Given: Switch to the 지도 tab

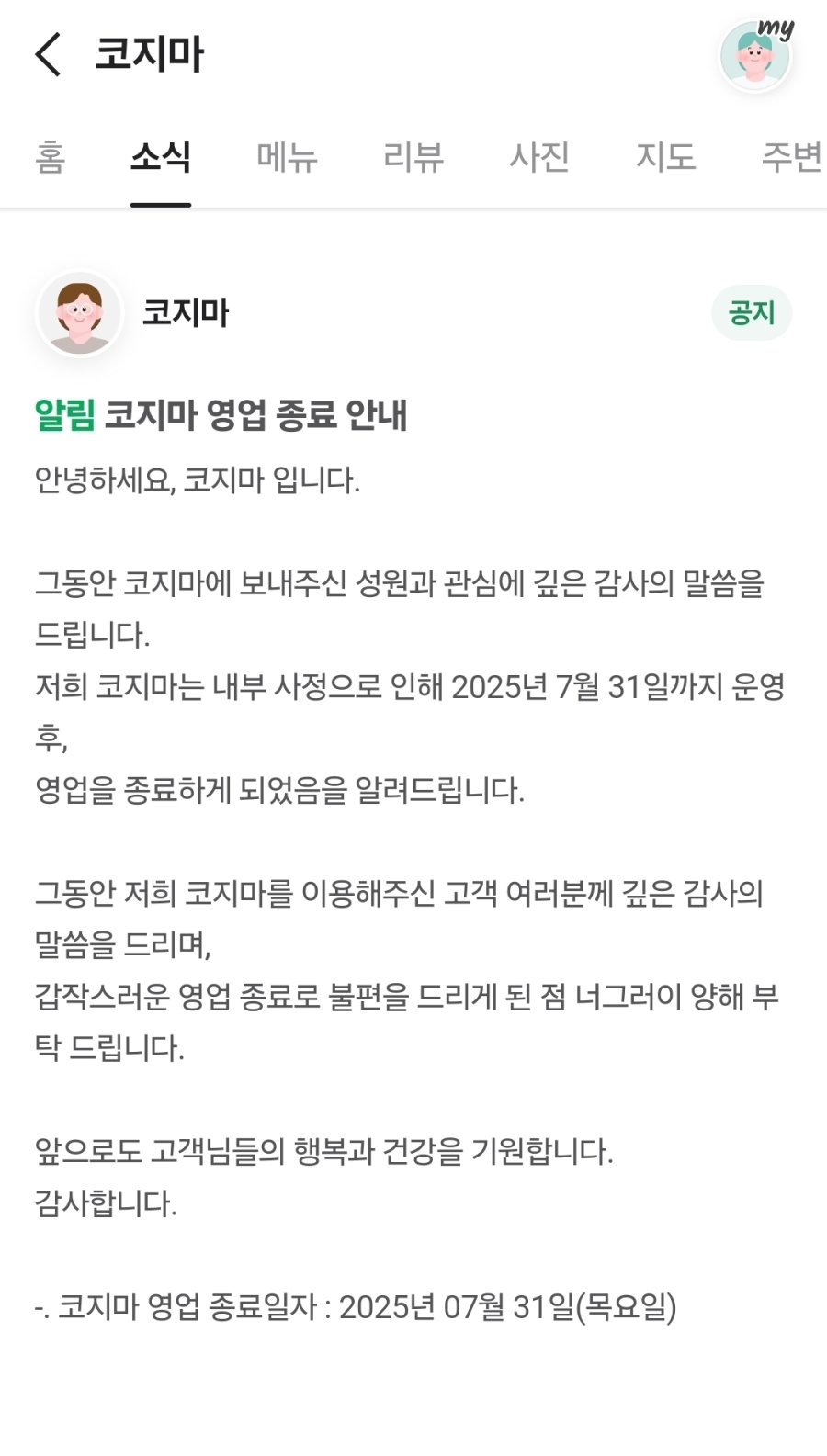Looking at the screenshot, I should [665, 157].
